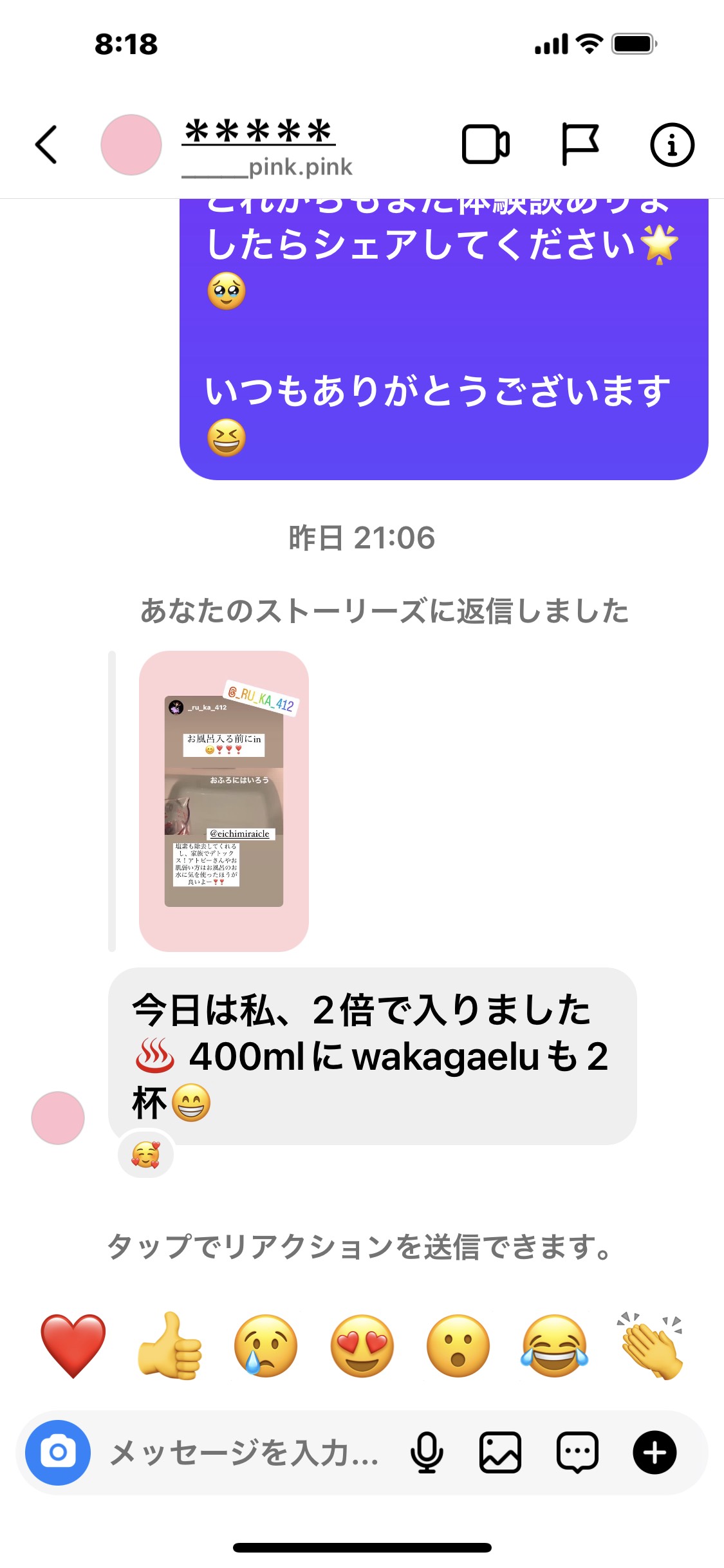Focus the メッセージを入力 message field
Image resolution: width=724 pixels, height=1568 pixels.
[x=245, y=1453]
